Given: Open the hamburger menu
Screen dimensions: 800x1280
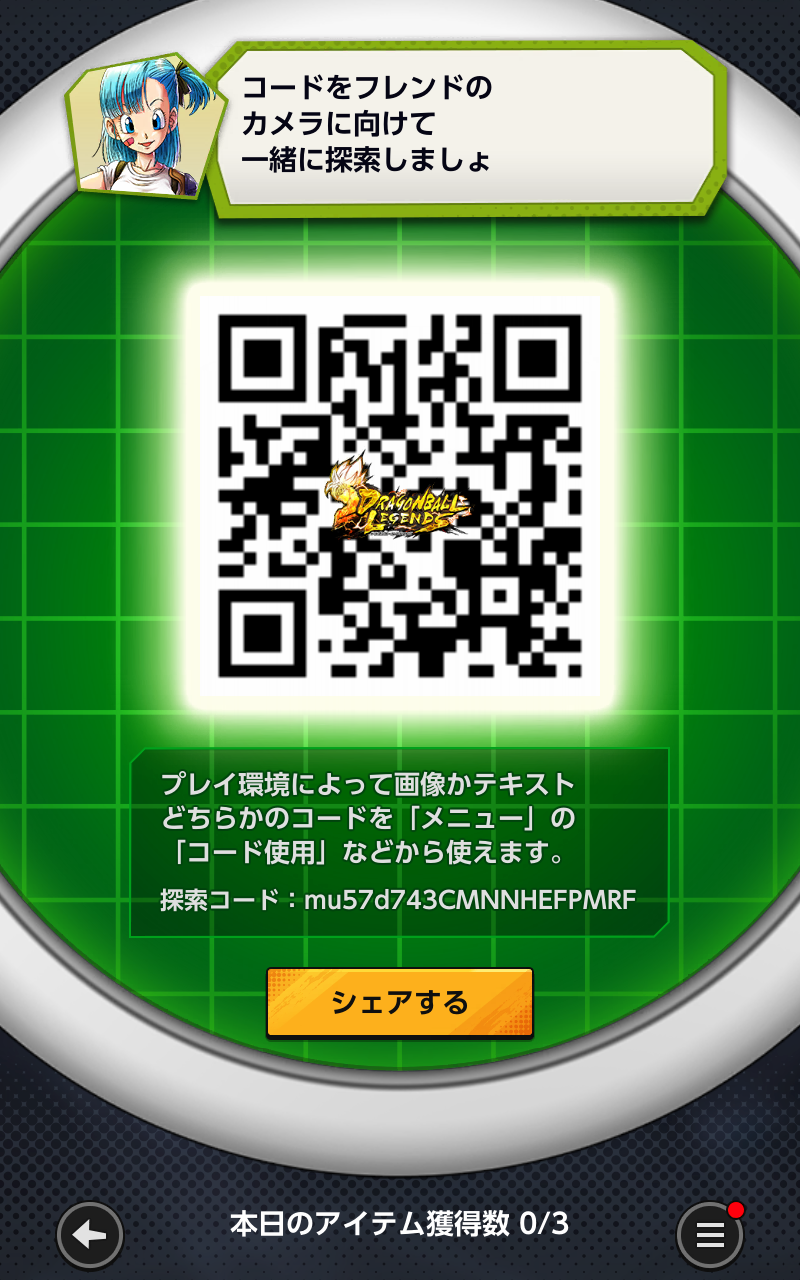Looking at the screenshot, I should 710,1235.
